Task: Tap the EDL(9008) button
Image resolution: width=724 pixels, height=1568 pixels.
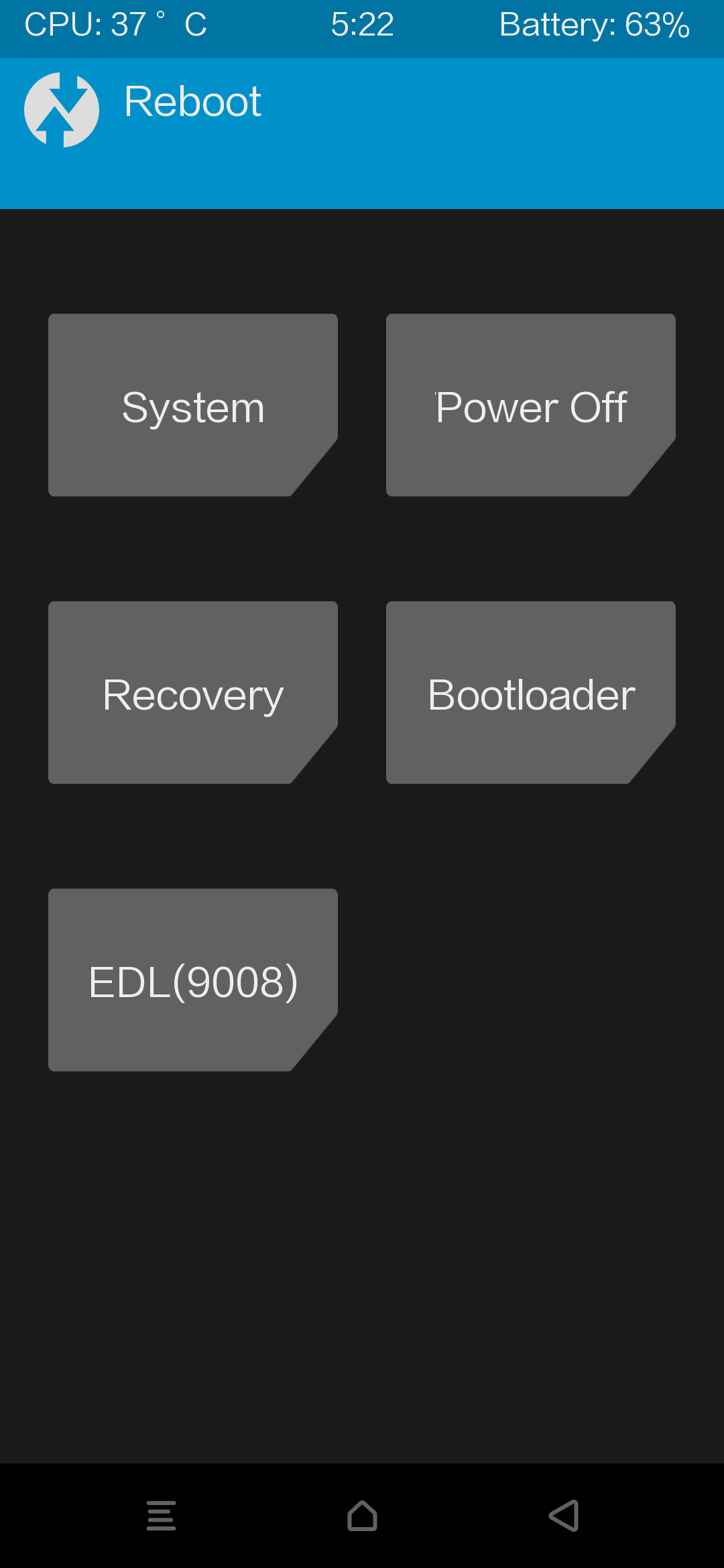Action: 193,980
